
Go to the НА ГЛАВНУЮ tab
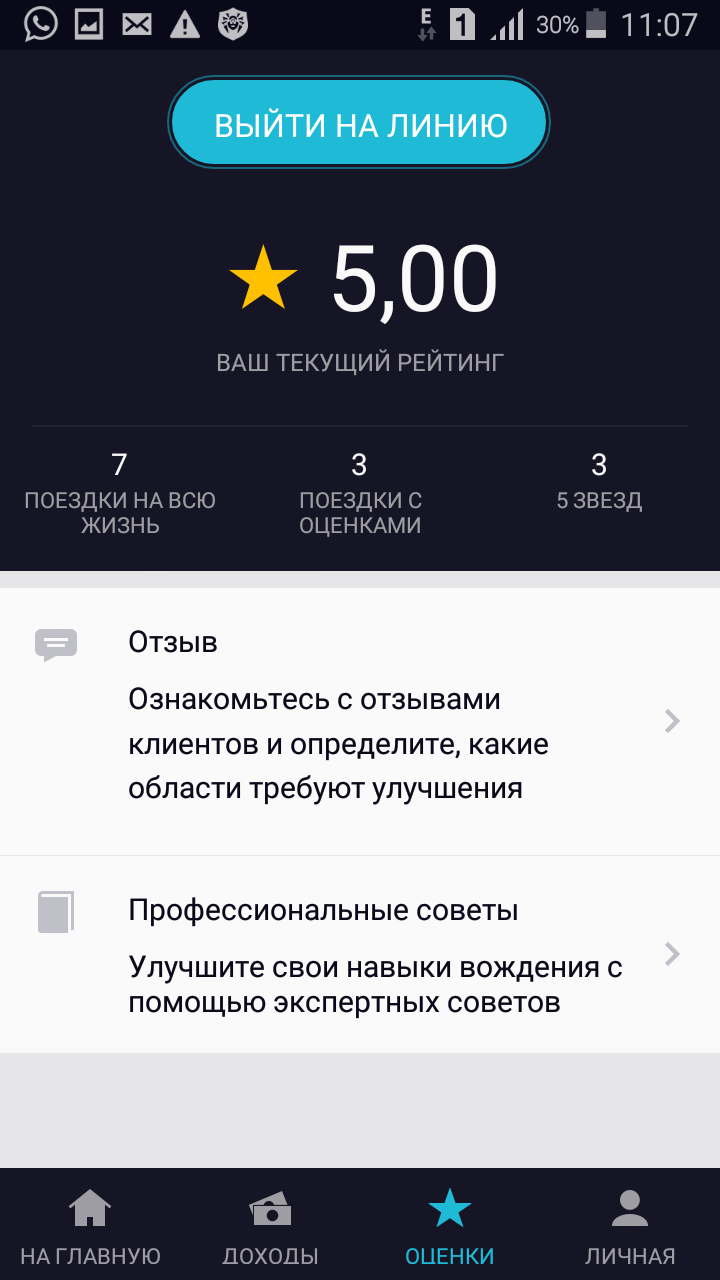[90, 1224]
